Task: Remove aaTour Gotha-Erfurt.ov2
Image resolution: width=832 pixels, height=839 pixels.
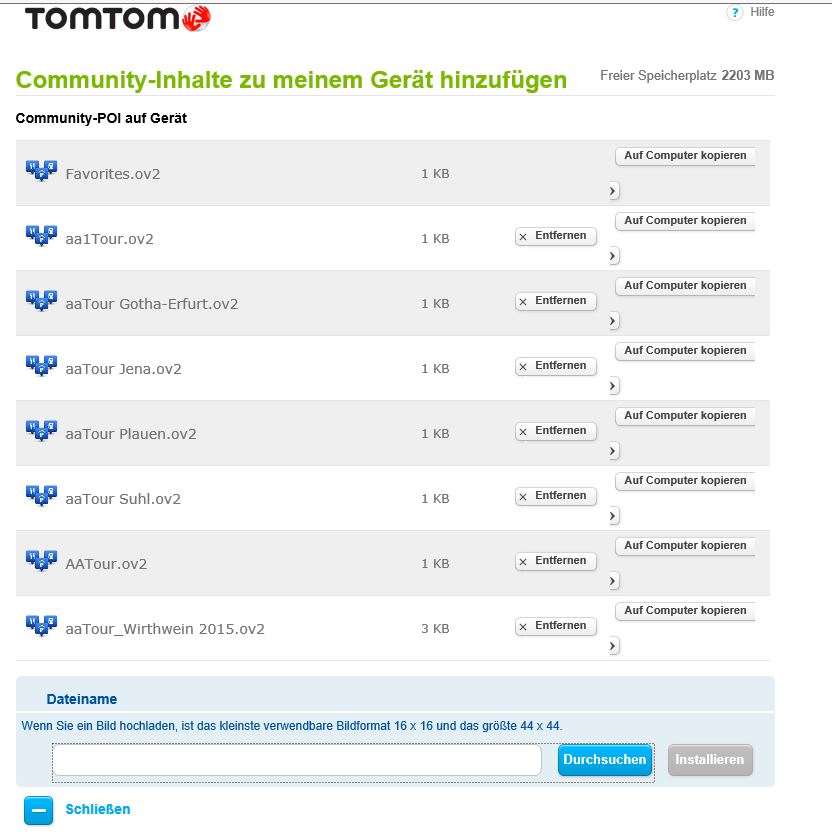Action: tap(556, 301)
